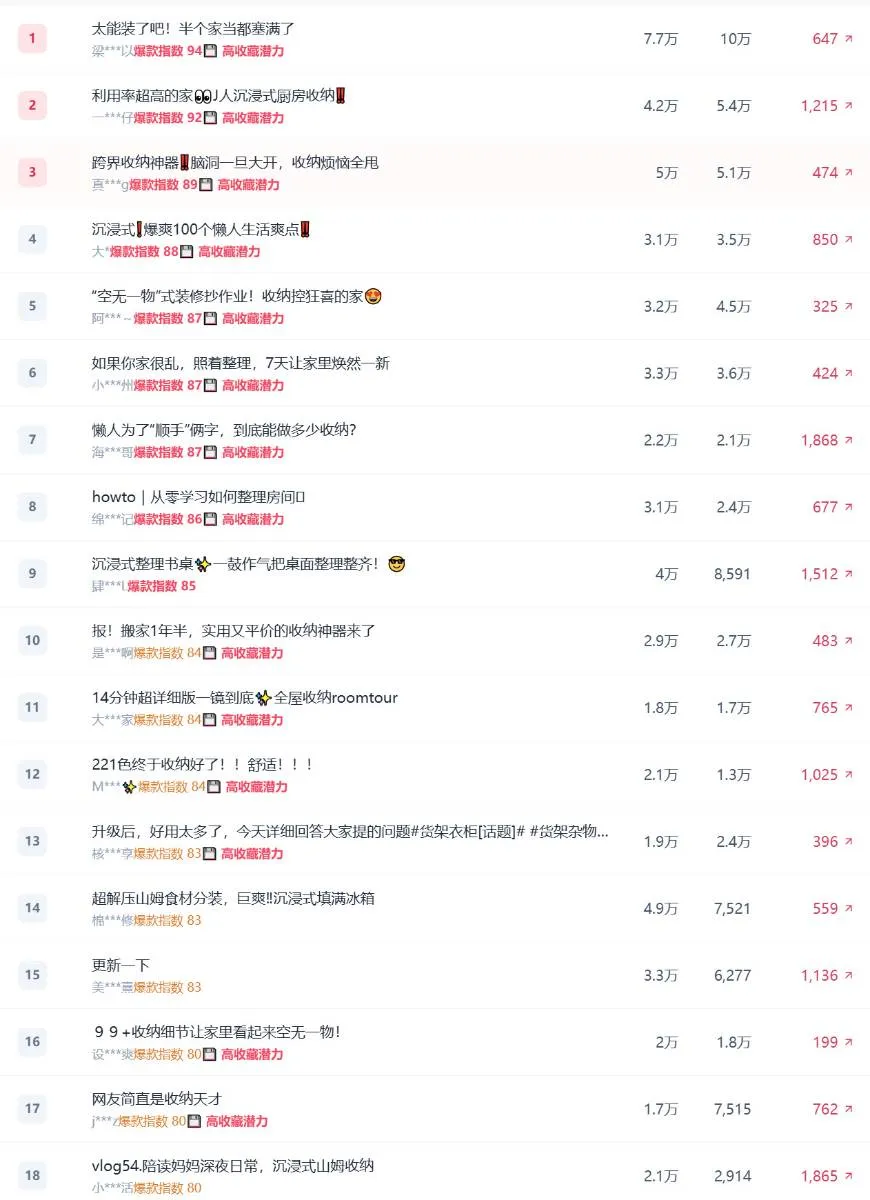Open the note 报！搬家1年半，实用又平价的收纳神器来了
The height and width of the screenshot is (1200, 870).
point(233,631)
